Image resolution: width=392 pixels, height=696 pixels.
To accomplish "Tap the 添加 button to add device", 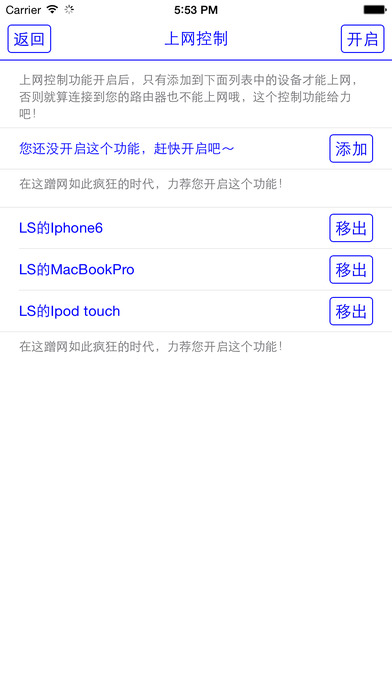I will point(351,149).
